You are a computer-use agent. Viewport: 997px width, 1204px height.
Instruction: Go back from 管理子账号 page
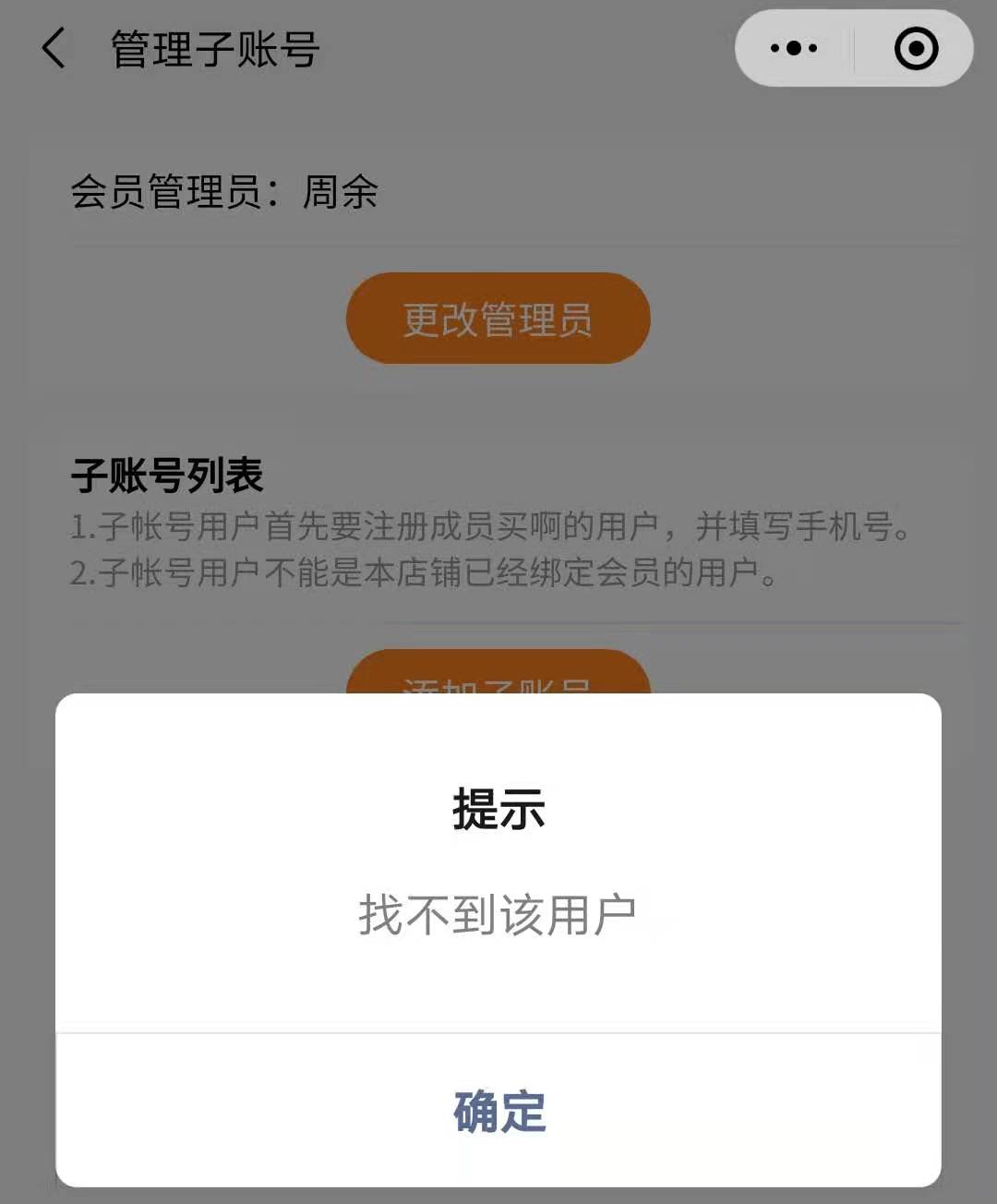[x=54, y=48]
